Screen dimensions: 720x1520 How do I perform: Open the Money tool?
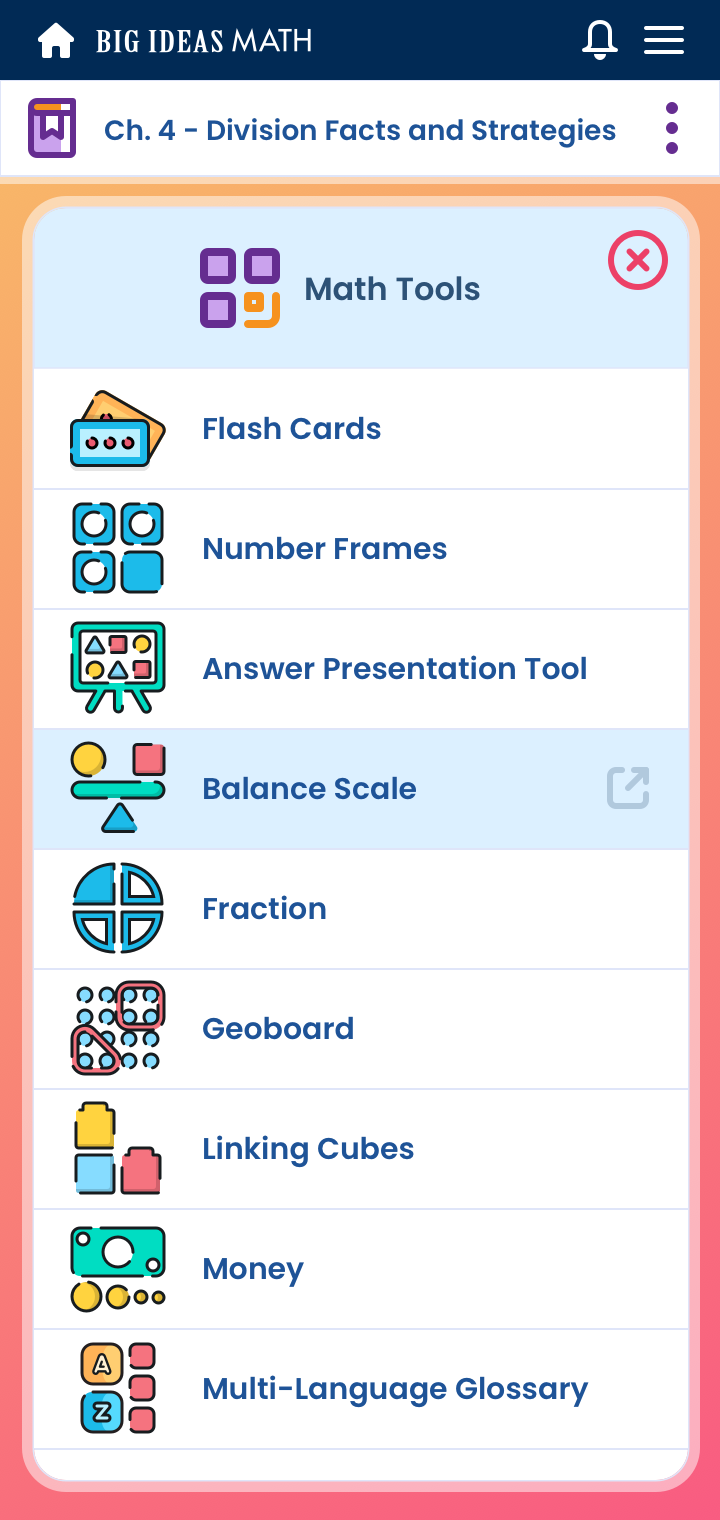coord(252,1269)
